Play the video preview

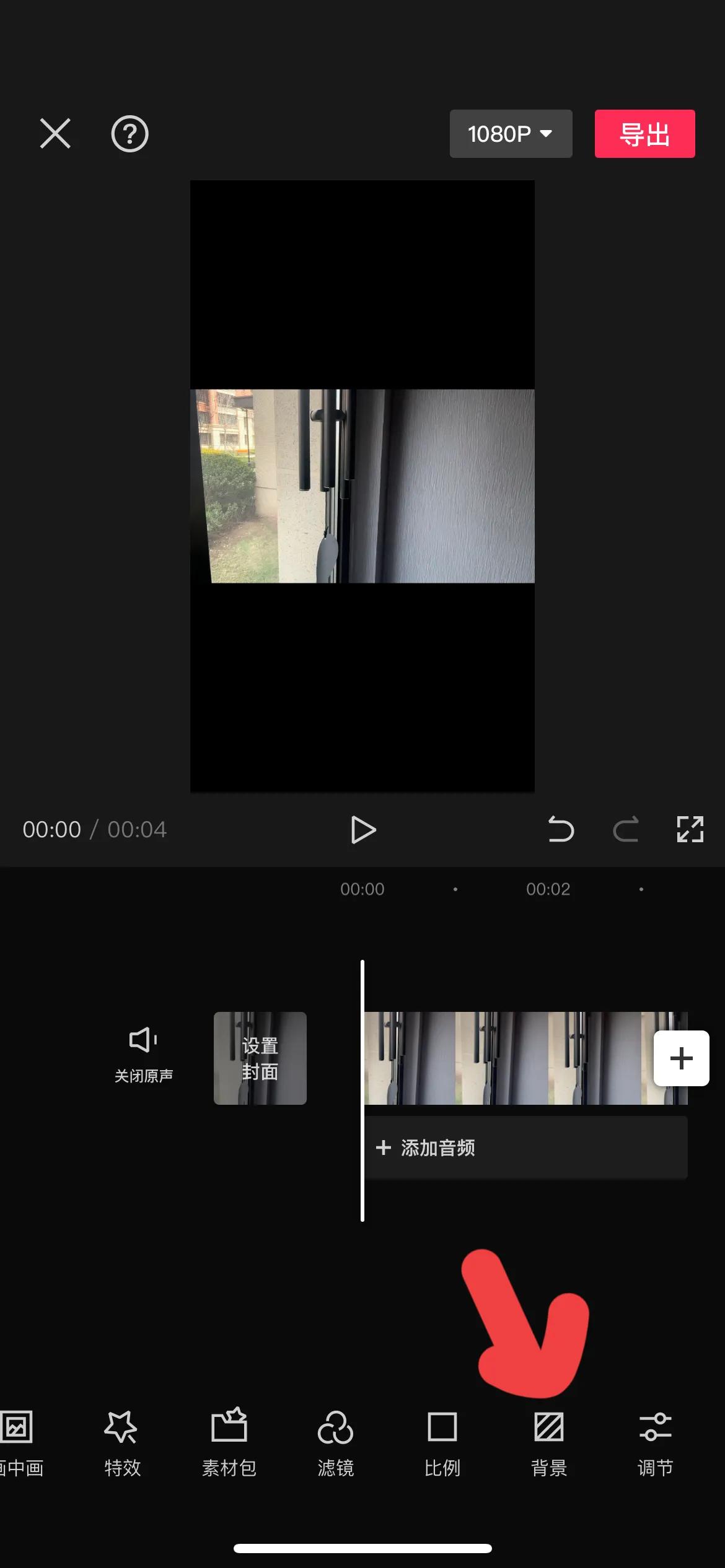tap(363, 830)
